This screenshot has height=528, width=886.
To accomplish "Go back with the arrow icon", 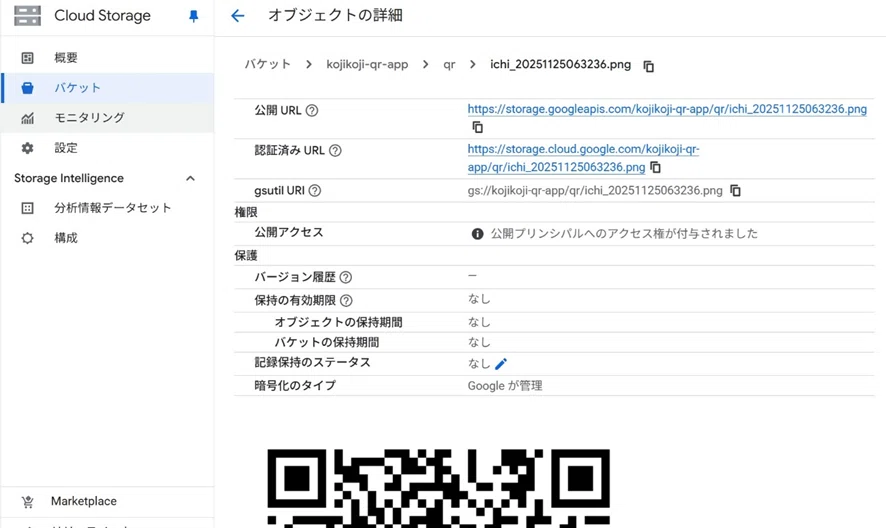I will click(237, 16).
